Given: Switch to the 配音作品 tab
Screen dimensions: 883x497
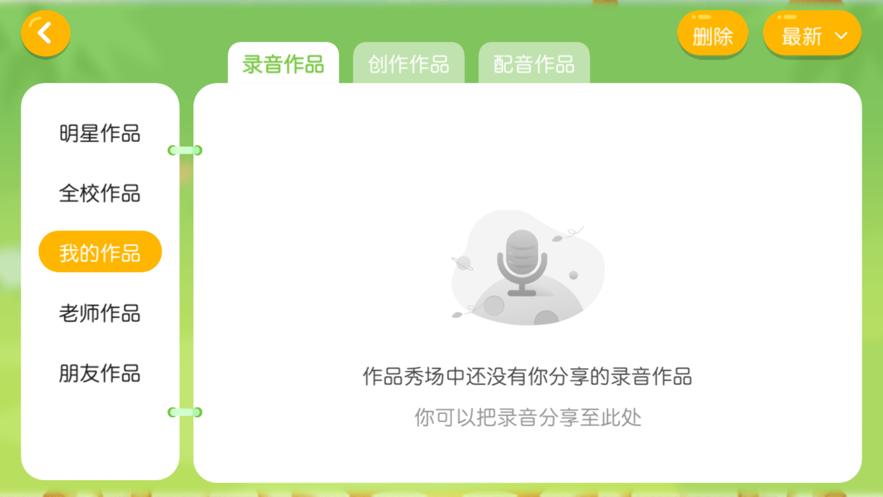Looking at the screenshot, I should pos(534,64).
